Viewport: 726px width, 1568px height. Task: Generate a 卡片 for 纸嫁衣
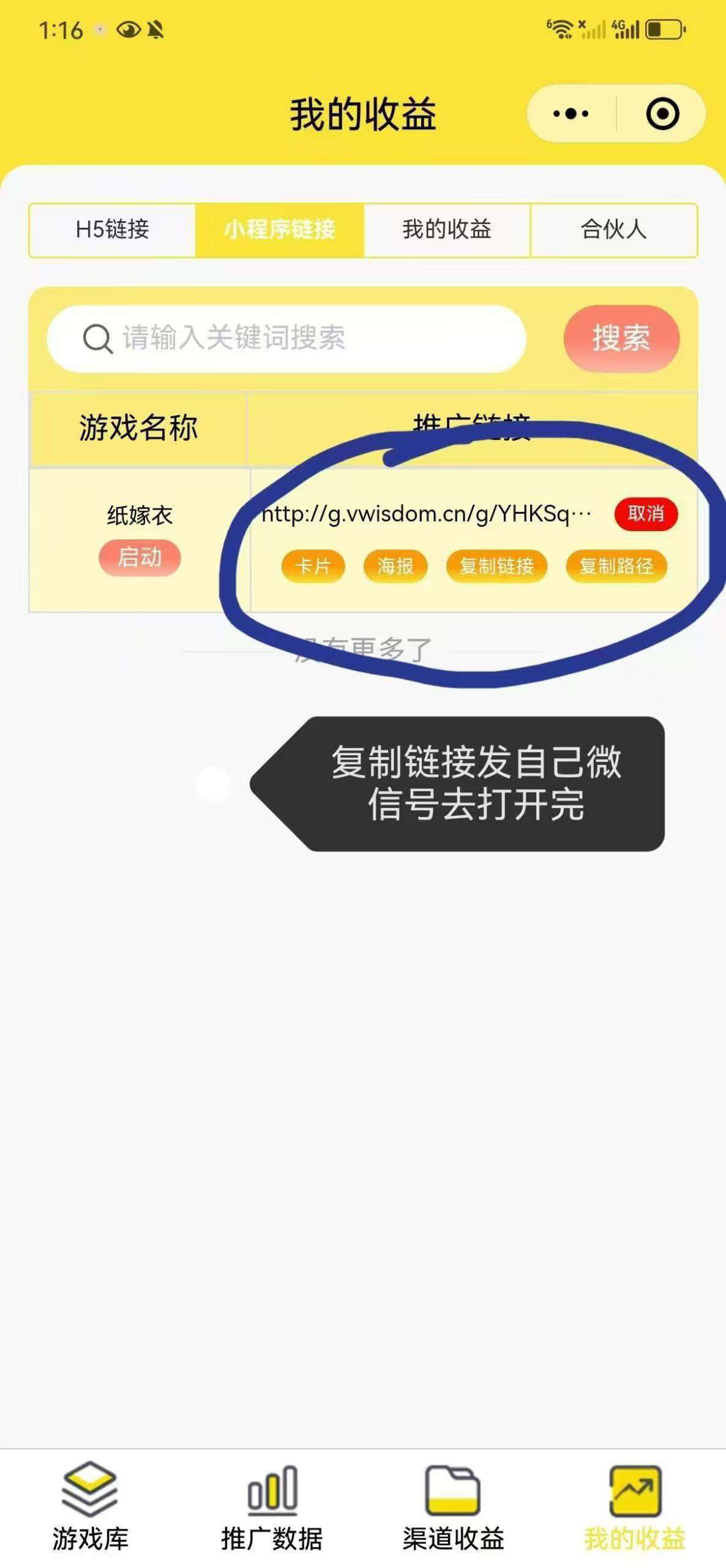(313, 566)
